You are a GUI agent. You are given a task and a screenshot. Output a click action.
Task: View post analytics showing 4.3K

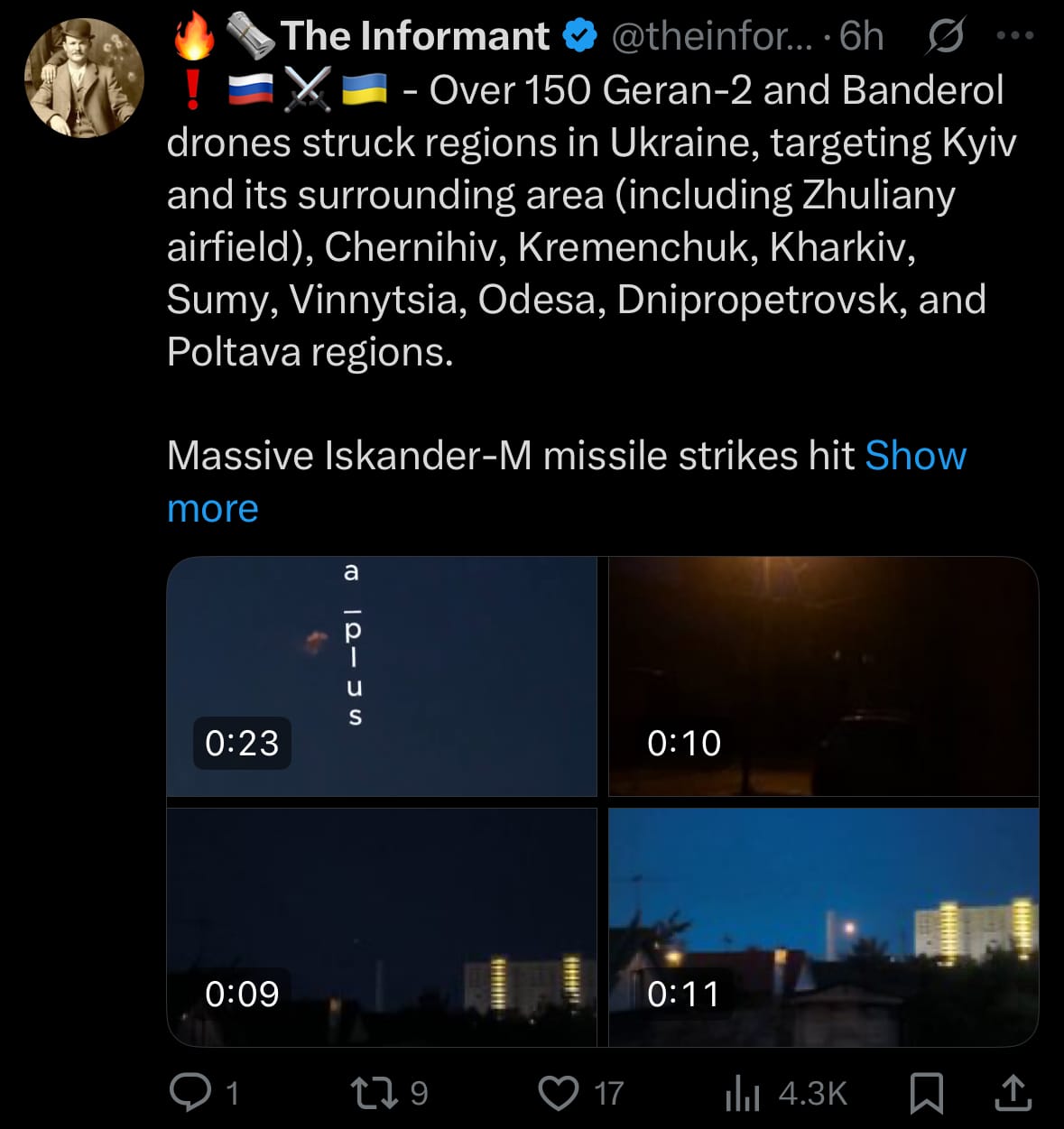(x=742, y=1093)
